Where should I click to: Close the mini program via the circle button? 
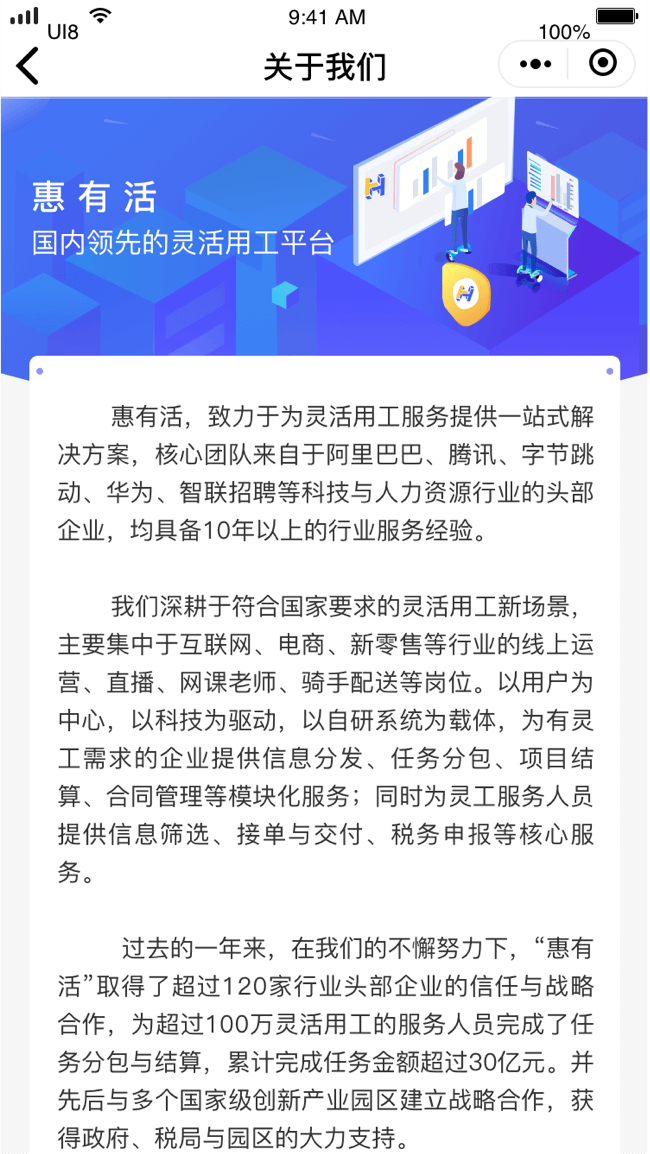[x=603, y=65]
